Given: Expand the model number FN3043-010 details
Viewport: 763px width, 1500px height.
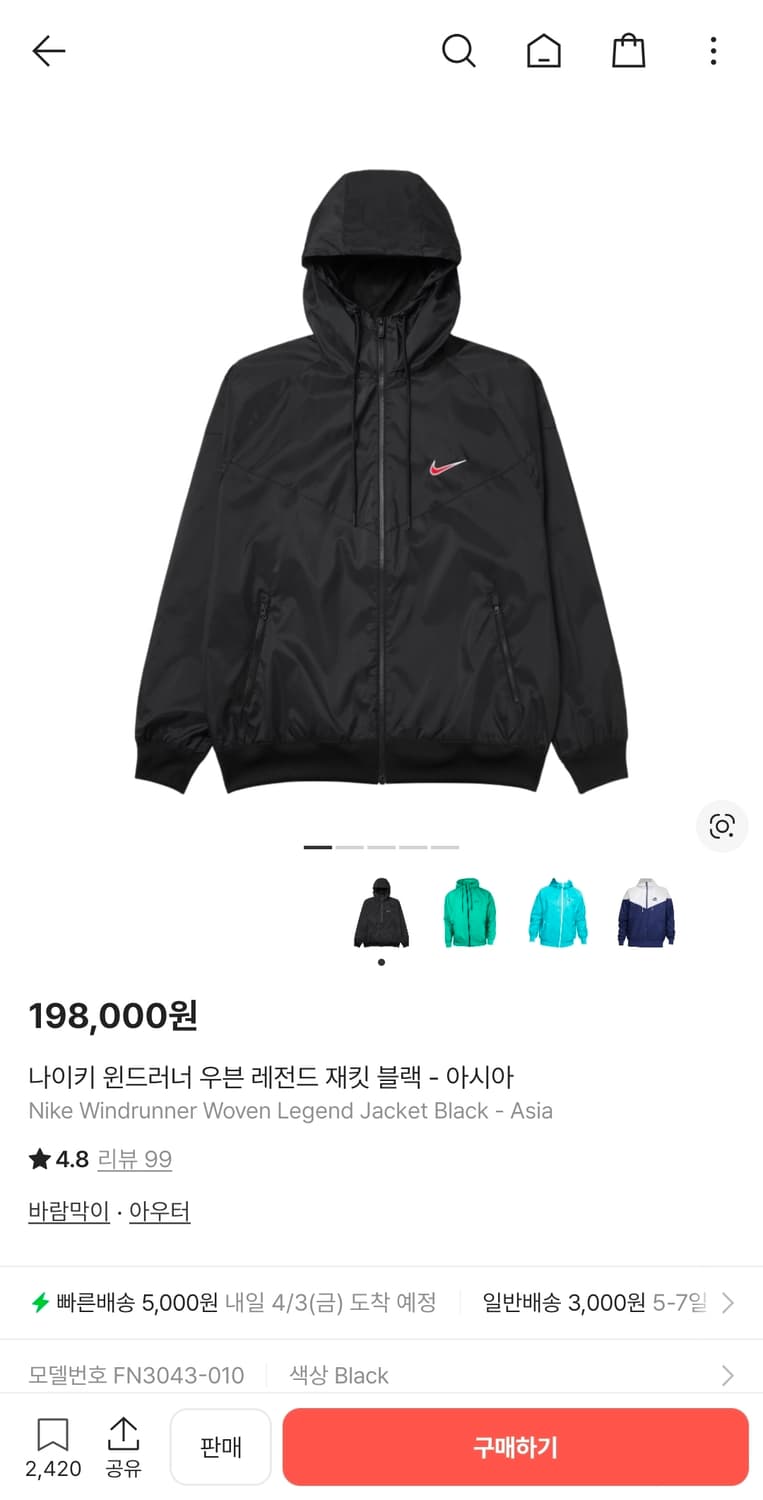Looking at the screenshot, I should tap(380, 1375).
